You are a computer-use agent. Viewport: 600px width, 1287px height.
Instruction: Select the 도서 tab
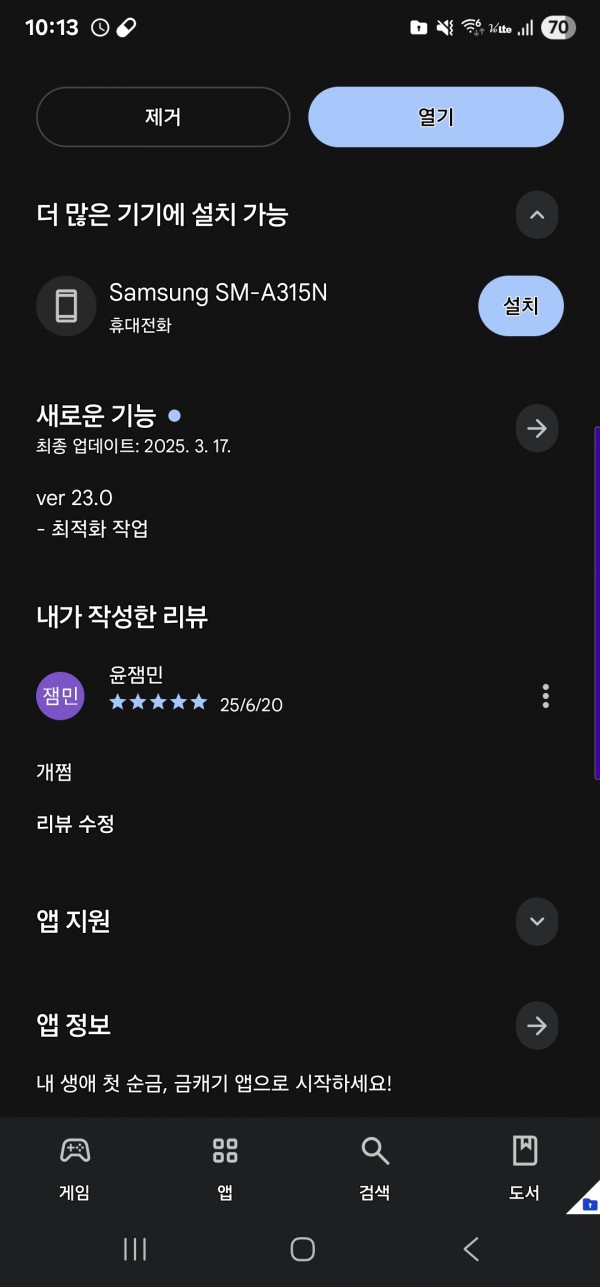click(525, 1167)
